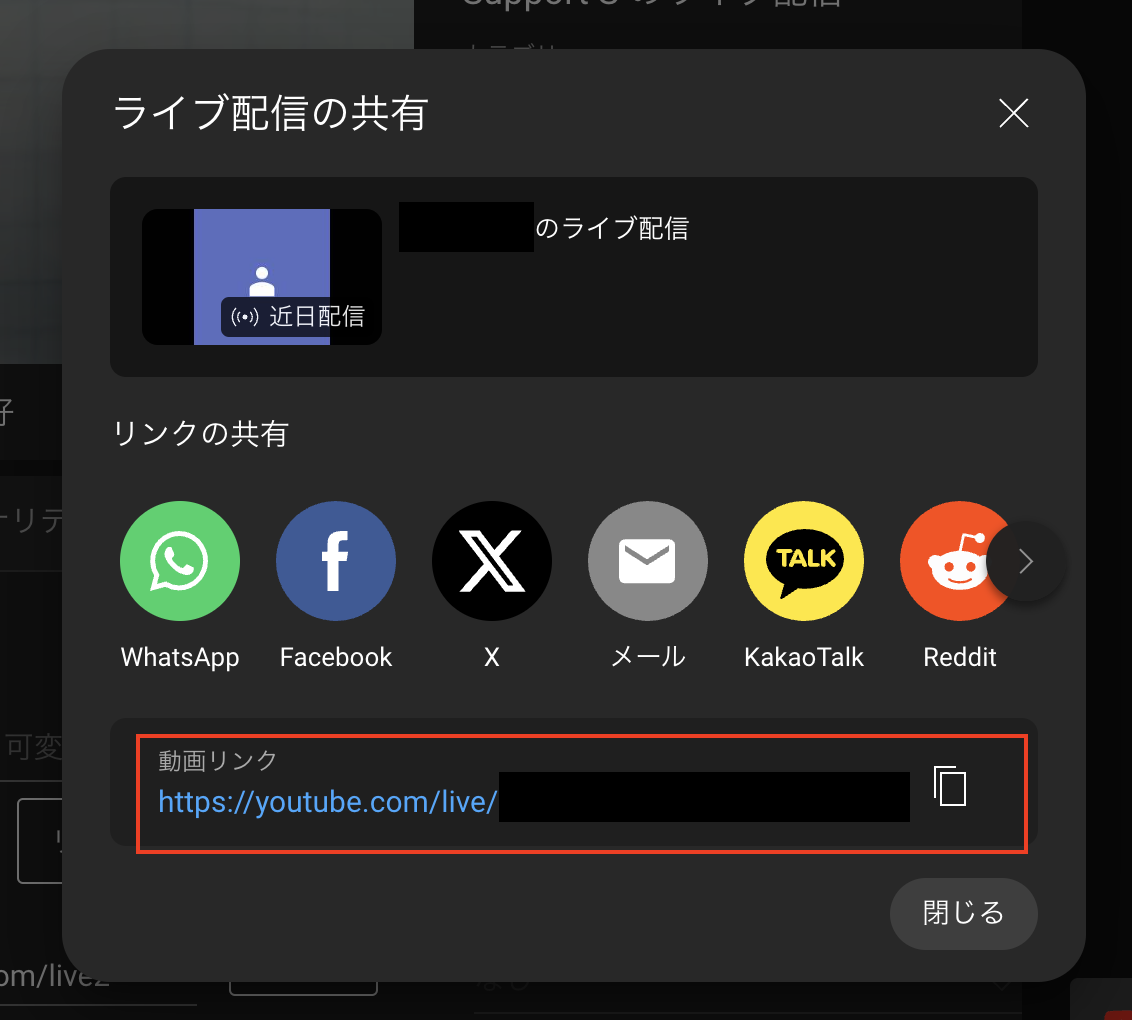The height and width of the screenshot is (1020, 1132).
Task: Share via KakaoTalk
Action: (804, 561)
